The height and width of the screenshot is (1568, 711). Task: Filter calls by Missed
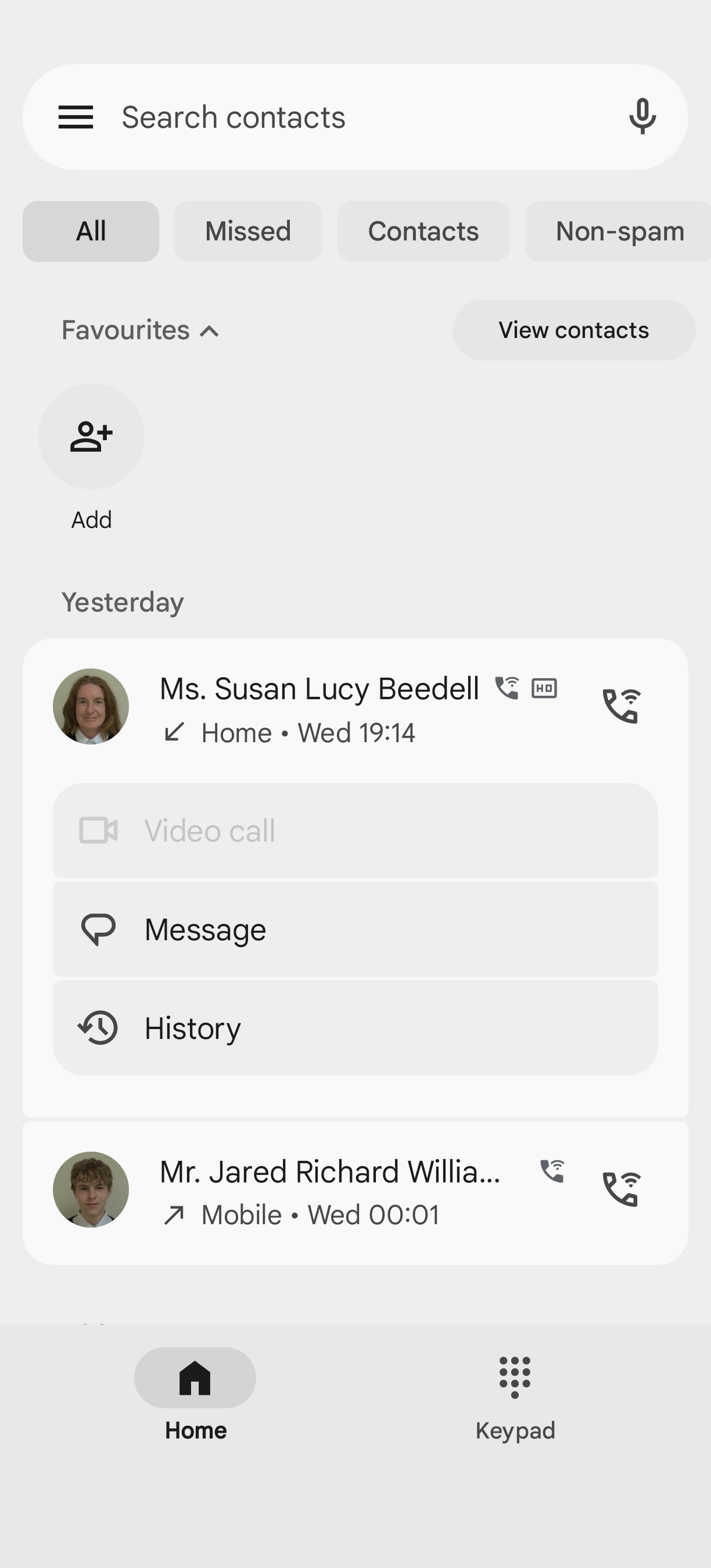(248, 231)
